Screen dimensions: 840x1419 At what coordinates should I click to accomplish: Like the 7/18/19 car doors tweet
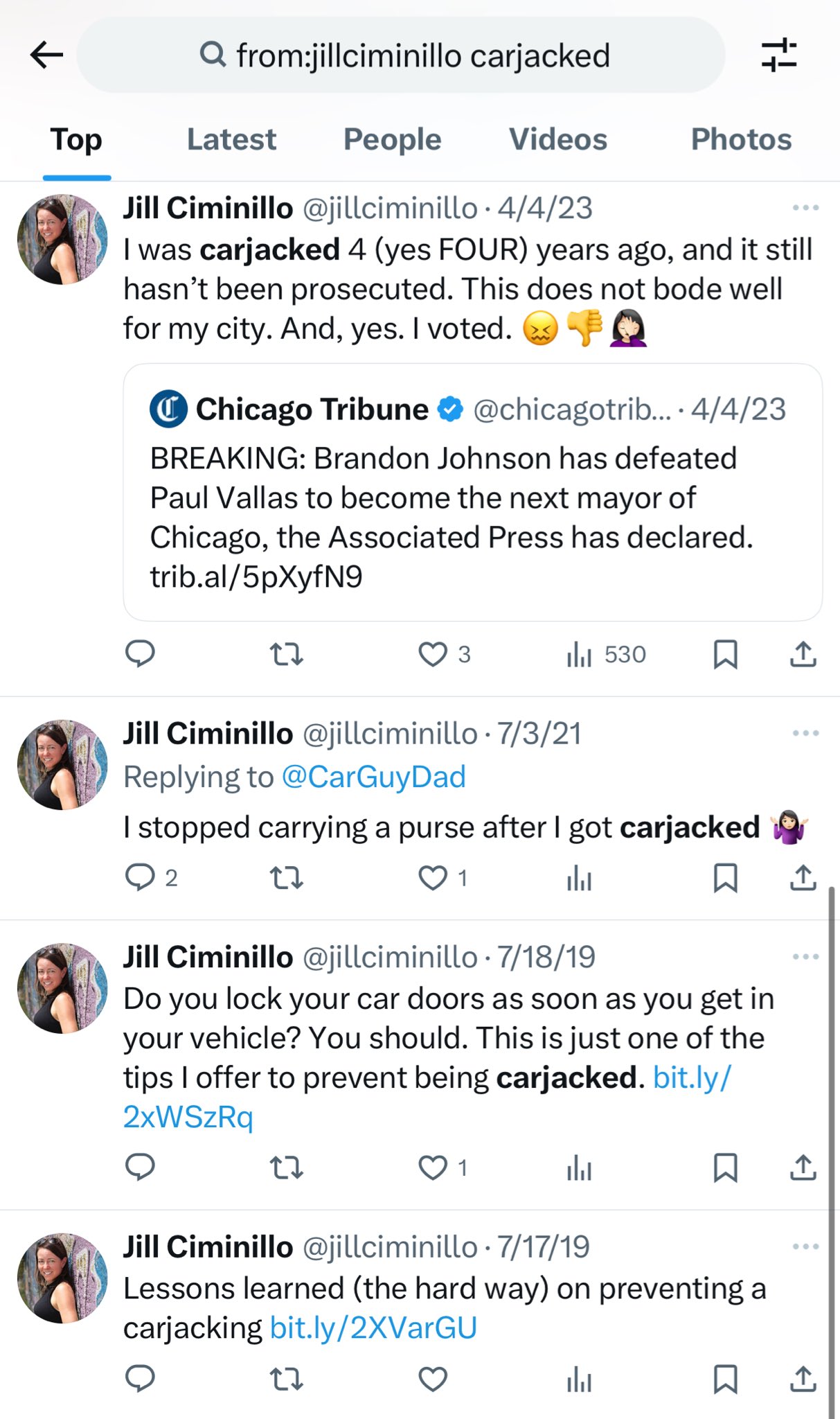pos(433,1168)
